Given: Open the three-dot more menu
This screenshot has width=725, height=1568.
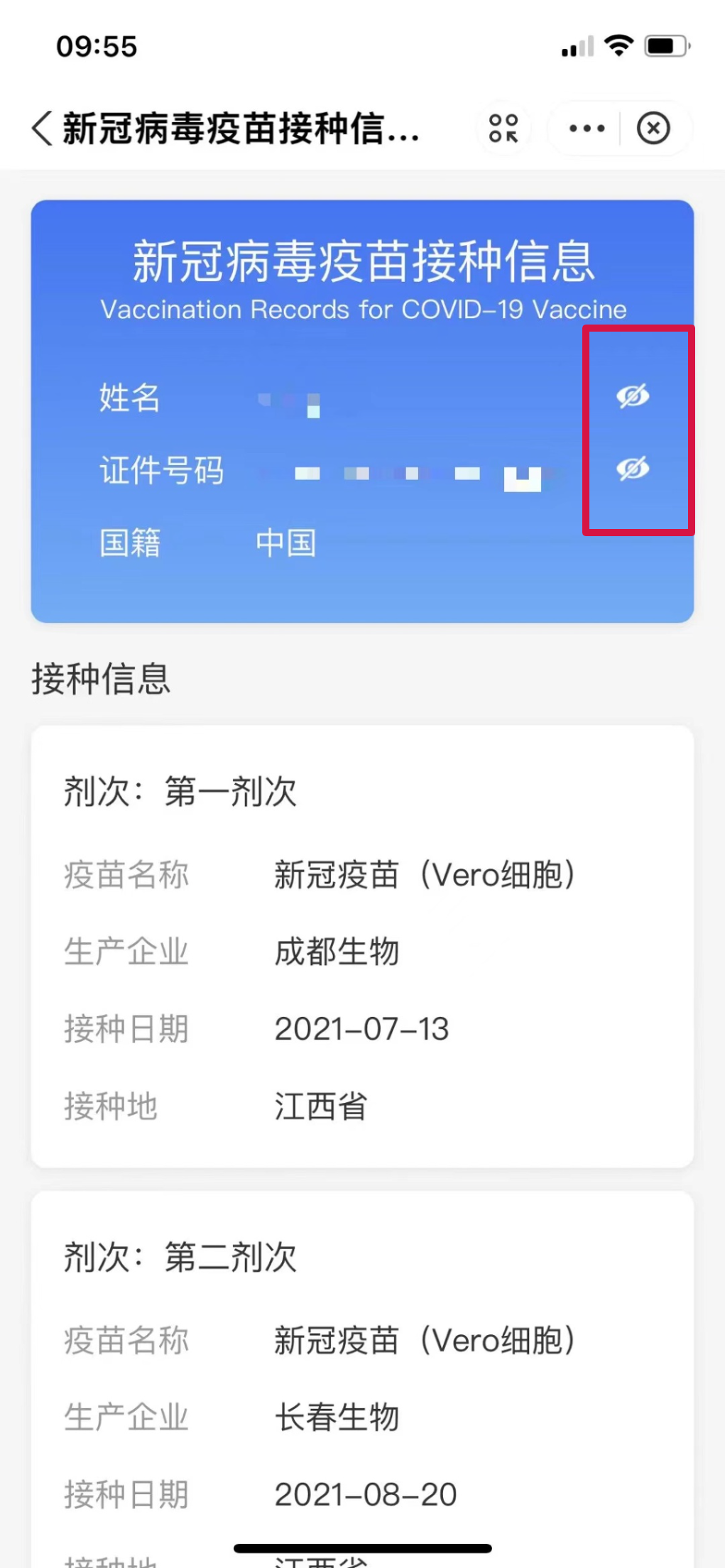Looking at the screenshot, I should coord(587,129).
